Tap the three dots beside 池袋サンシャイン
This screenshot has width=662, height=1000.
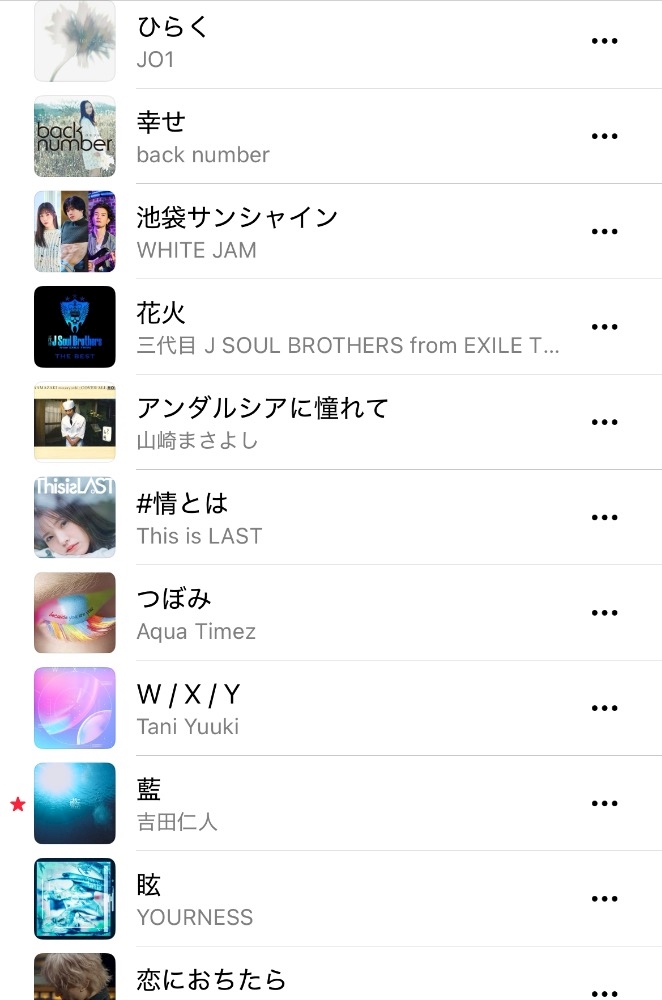605,232
